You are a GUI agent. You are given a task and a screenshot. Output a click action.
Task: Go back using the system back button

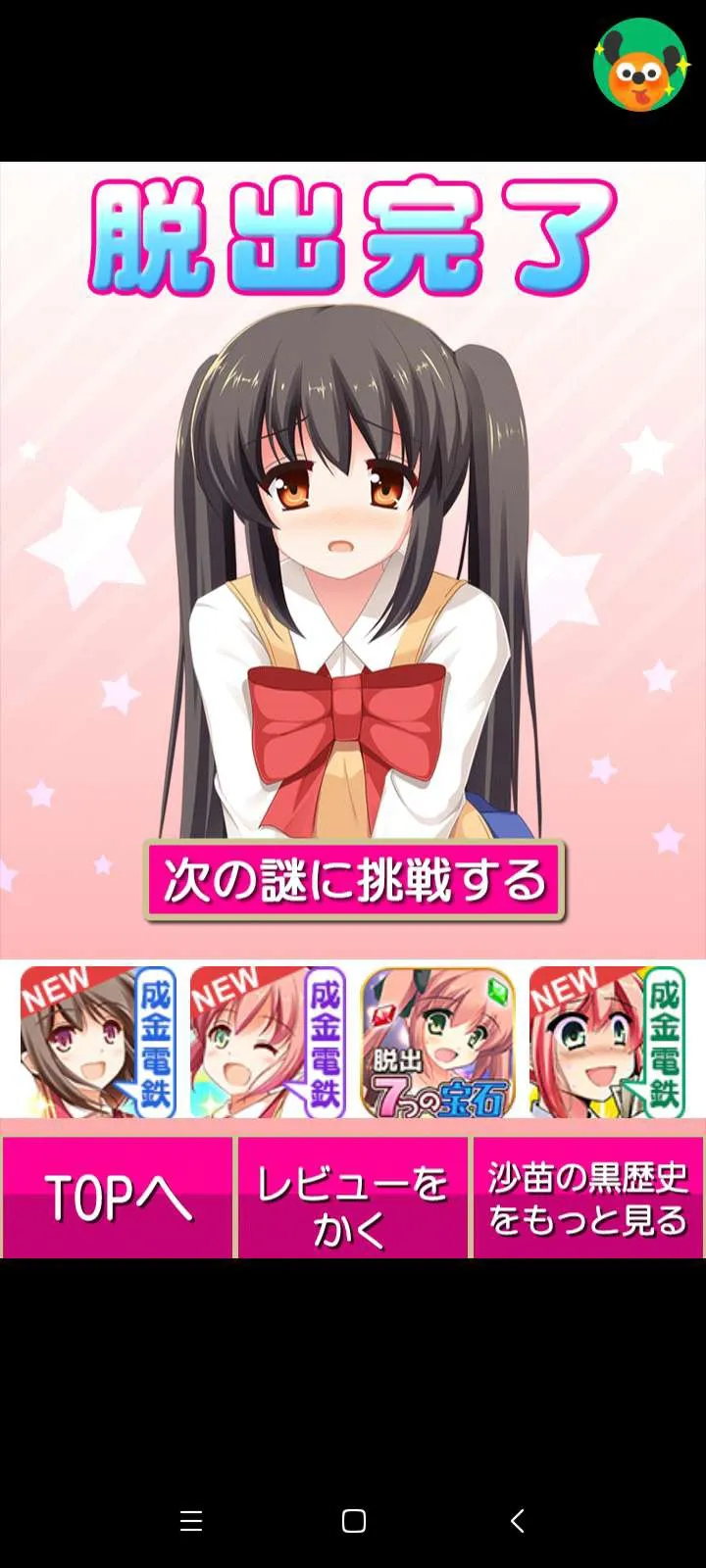click(x=517, y=1520)
